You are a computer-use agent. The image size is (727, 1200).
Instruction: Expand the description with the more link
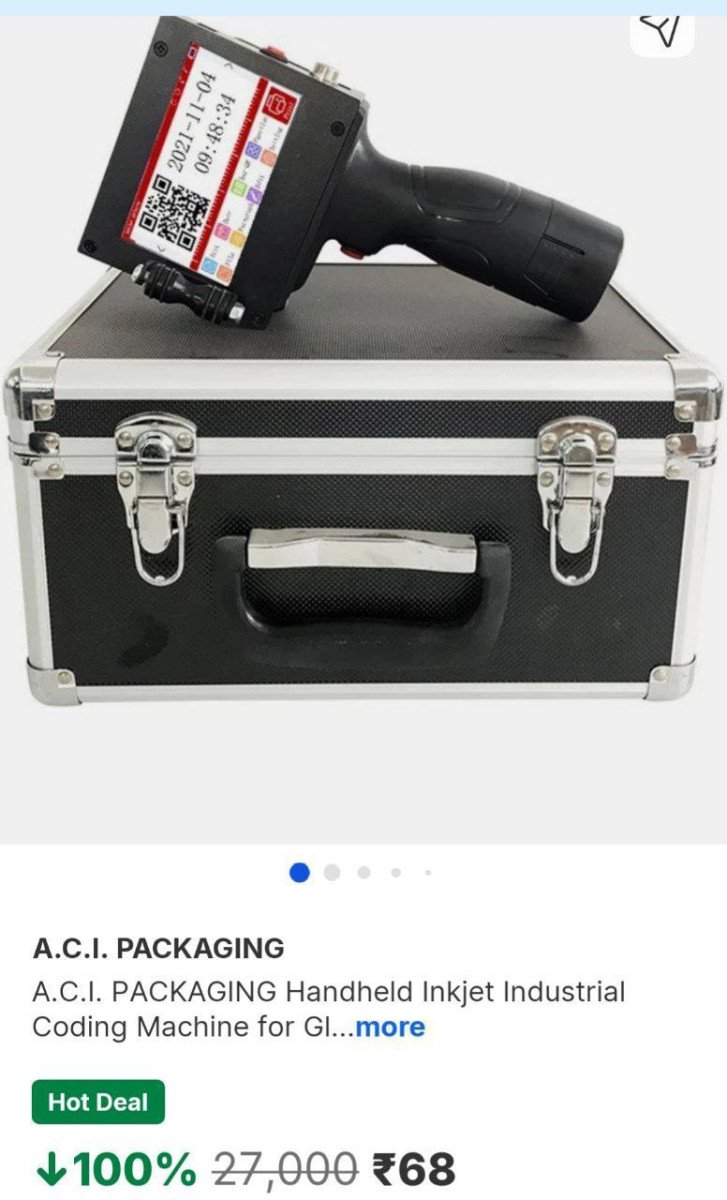(390, 1027)
